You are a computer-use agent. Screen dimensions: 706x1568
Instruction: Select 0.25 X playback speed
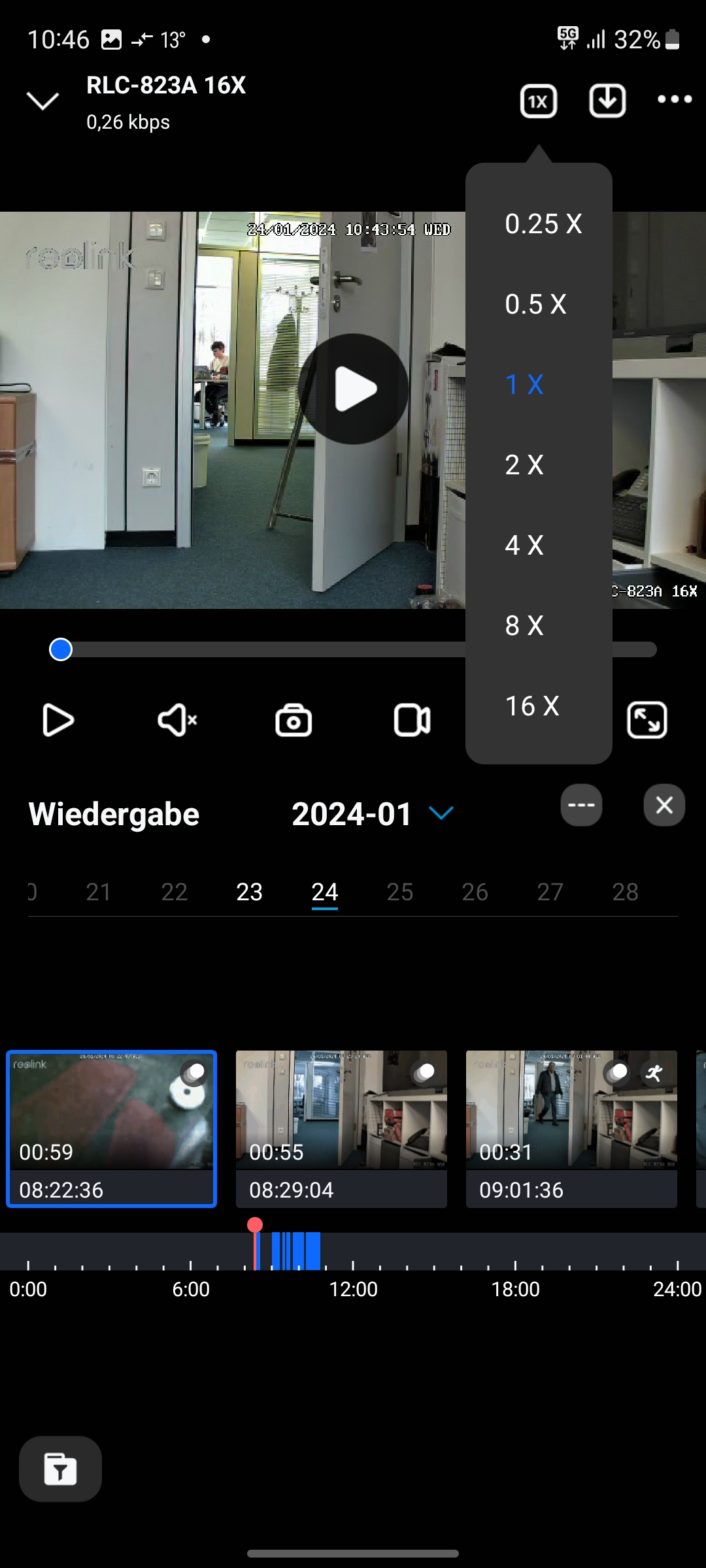click(543, 224)
